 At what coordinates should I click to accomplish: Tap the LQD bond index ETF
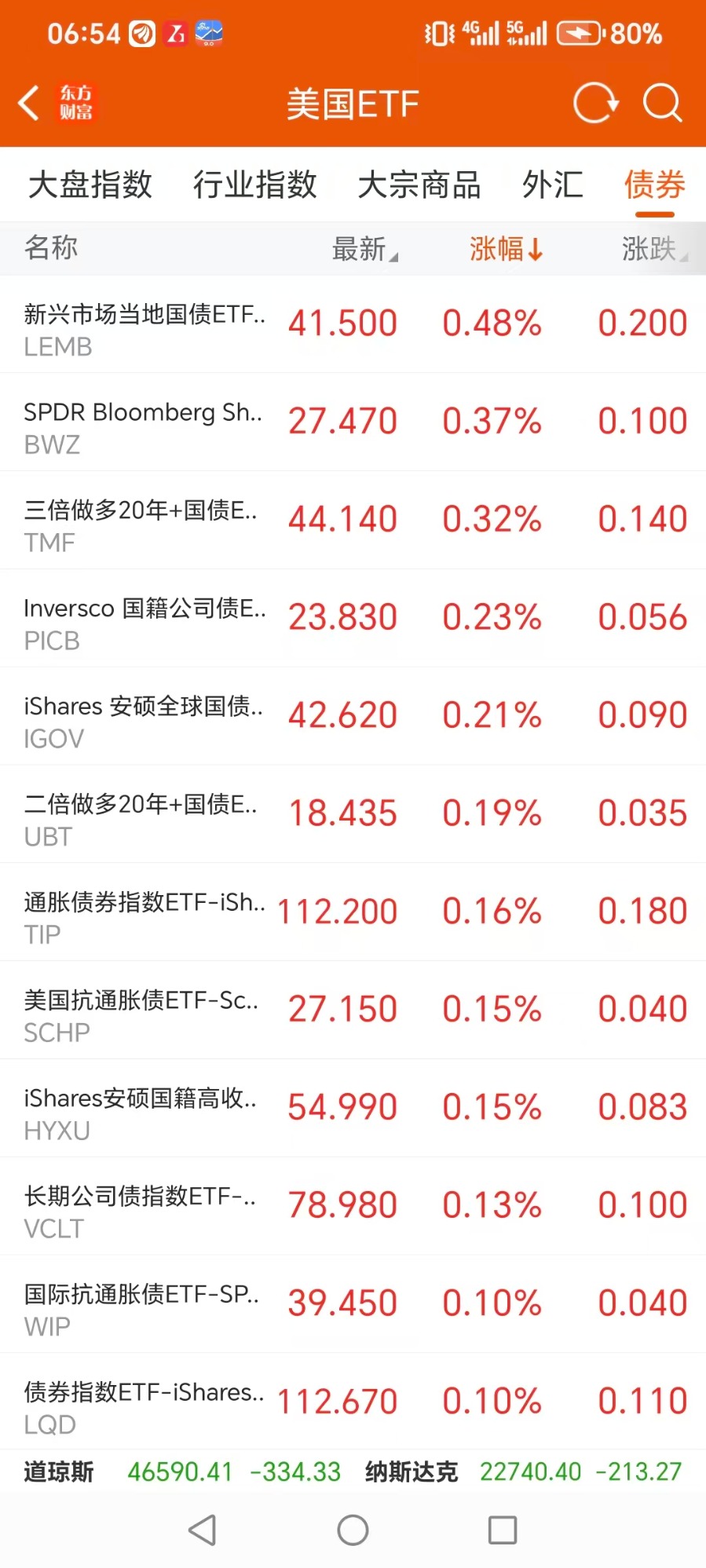[353, 1402]
